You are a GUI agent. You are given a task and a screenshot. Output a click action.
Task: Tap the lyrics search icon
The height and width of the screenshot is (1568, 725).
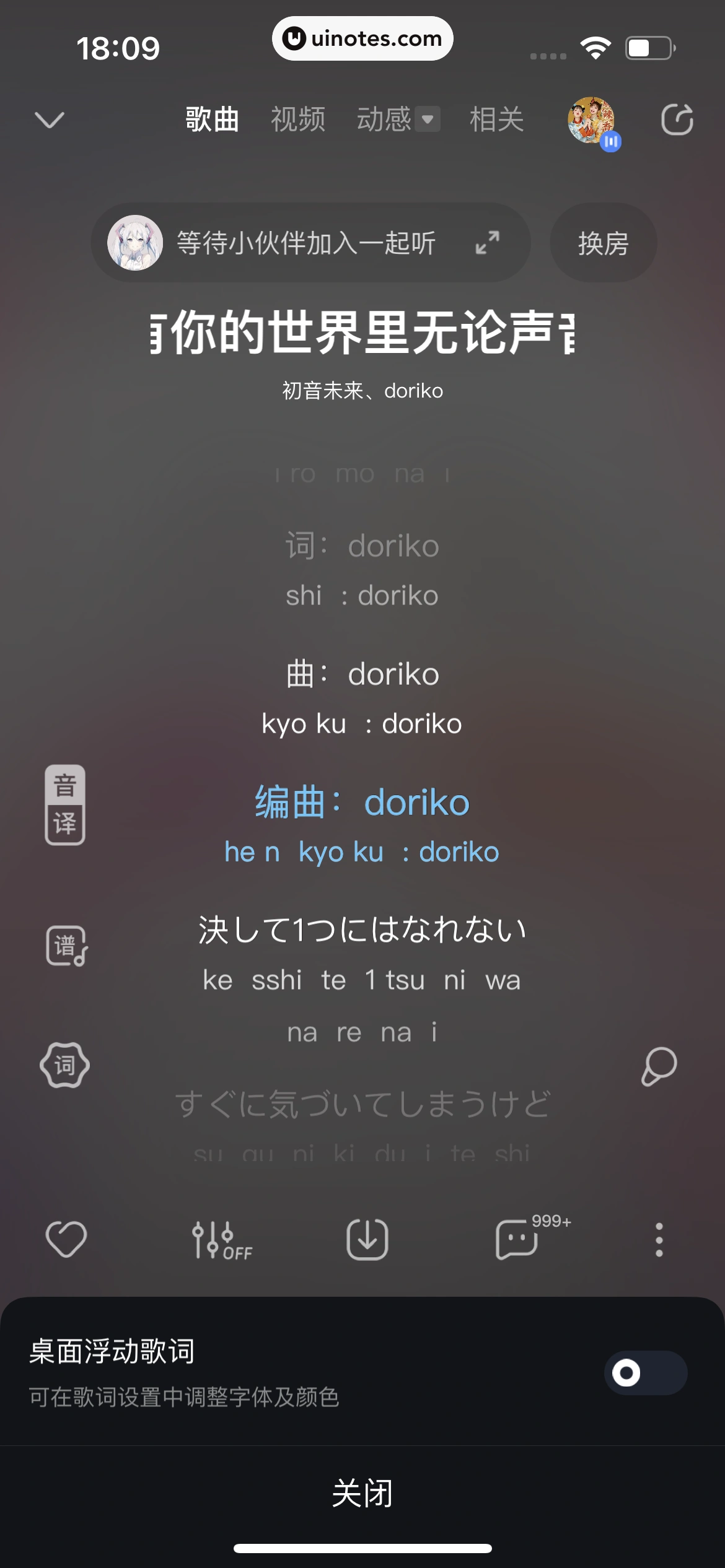(659, 1066)
